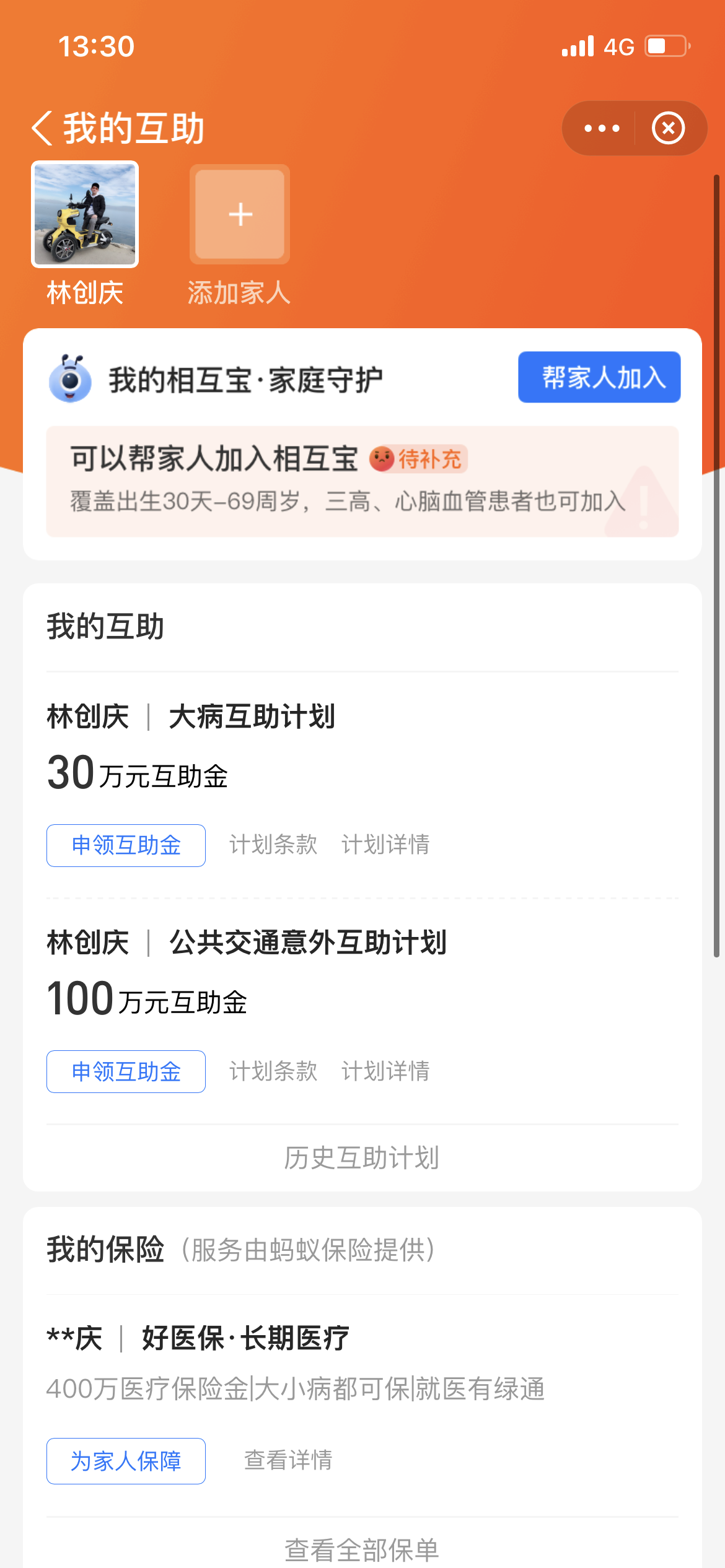Image resolution: width=725 pixels, height=1568 pixels.
Task: Open 计划详情 of 公共交通意外互助计划
Action: coord(385,1071)
